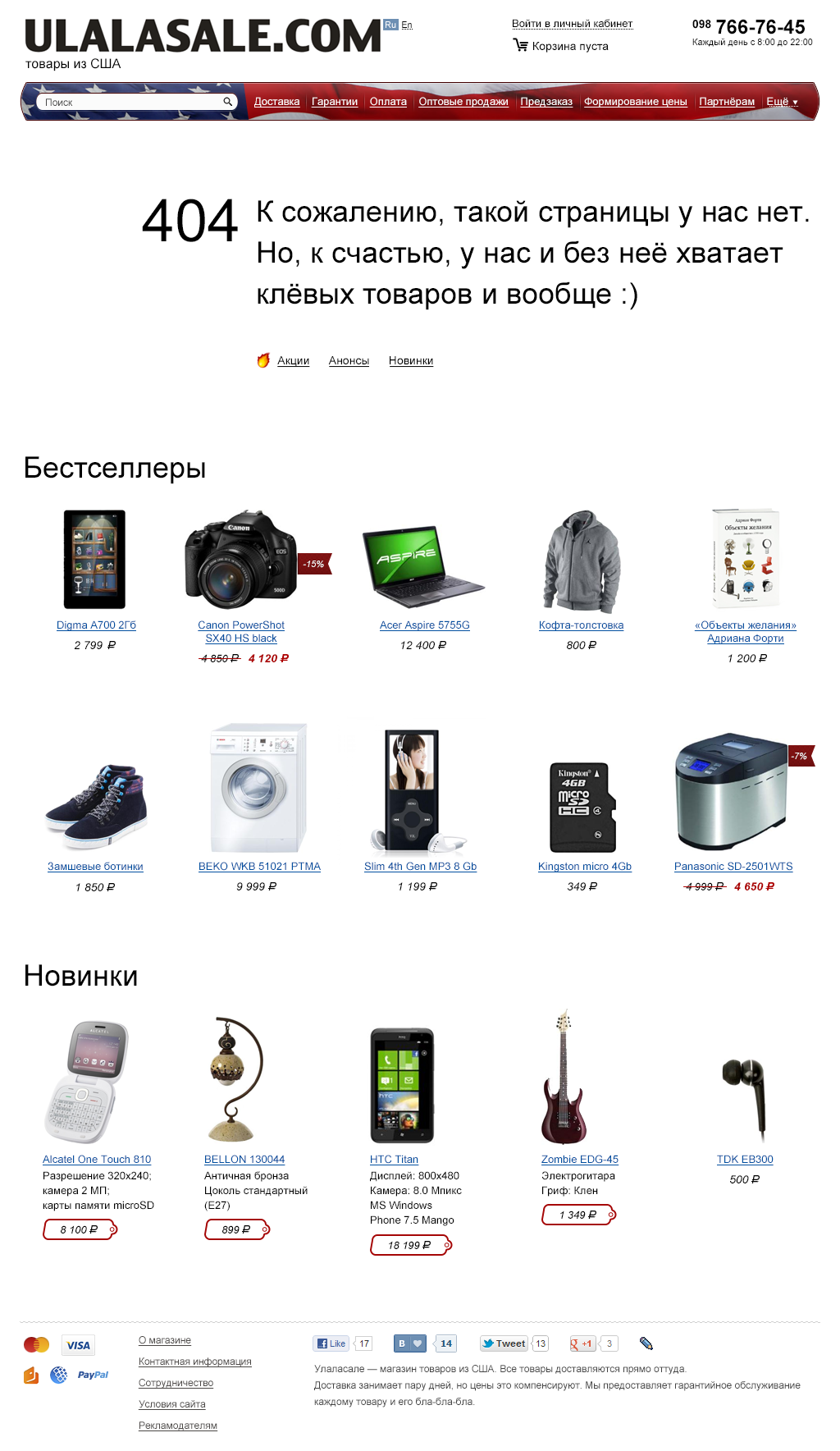The image size is (840, 1451).
Task: Open Panasonic SD-2501WTS product
Action: 733,867
